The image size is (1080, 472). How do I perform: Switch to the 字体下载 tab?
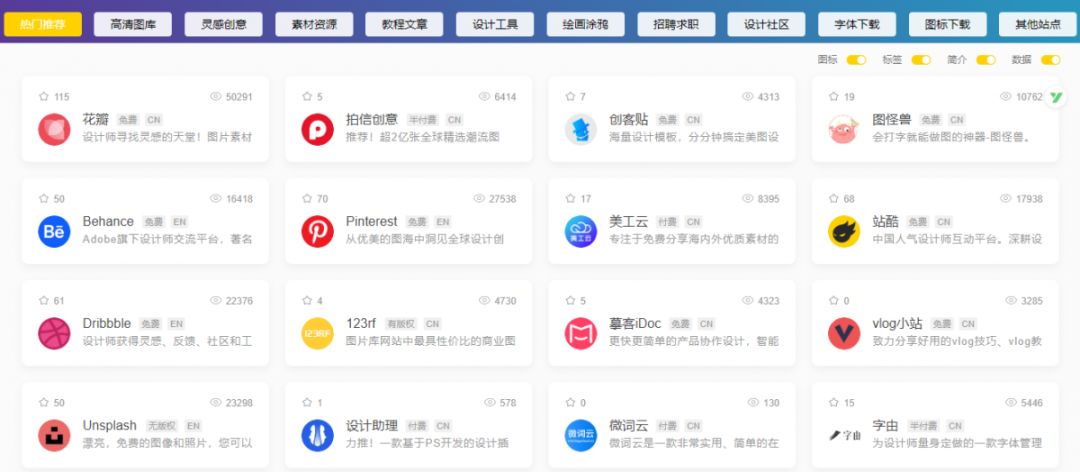tap(855, 25)
